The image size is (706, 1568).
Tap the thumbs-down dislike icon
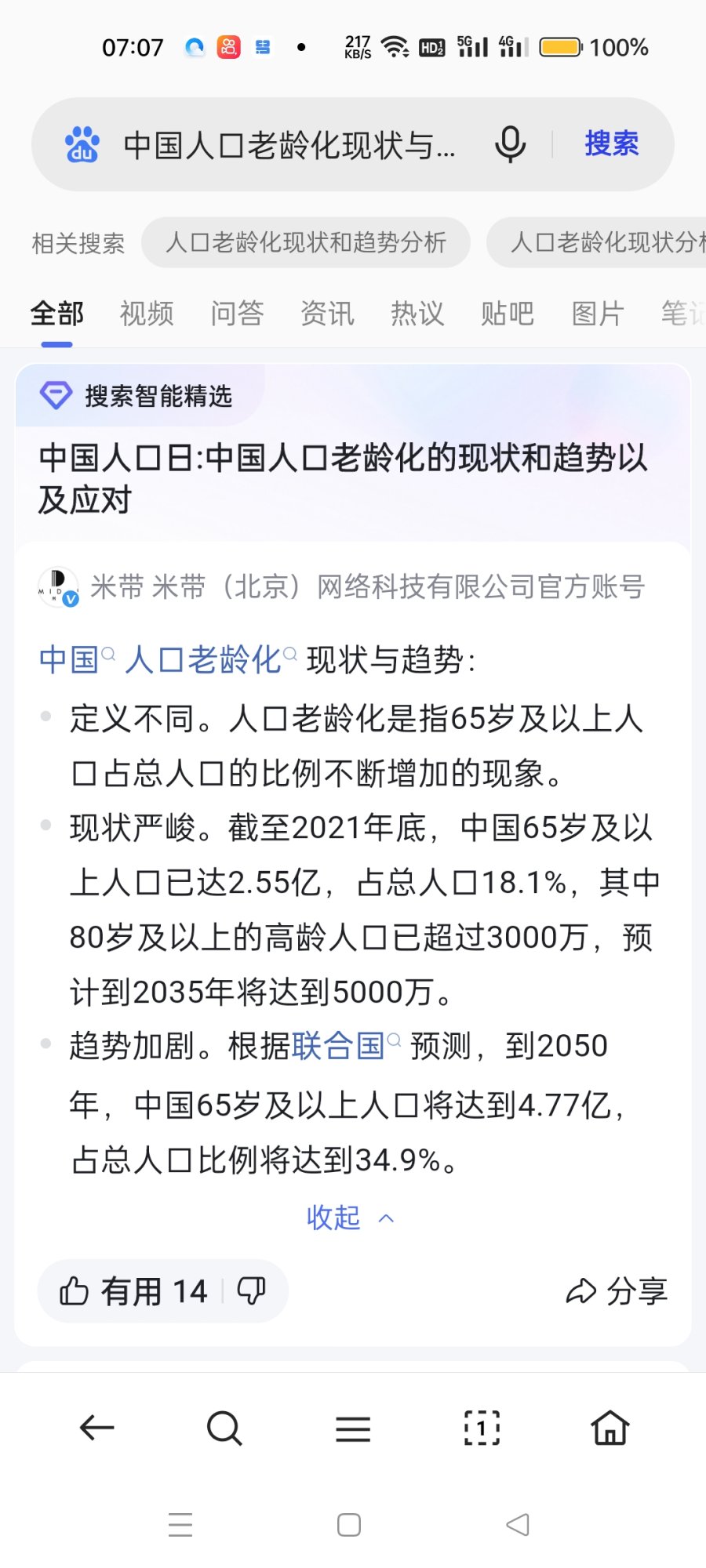pos(252,1290)
